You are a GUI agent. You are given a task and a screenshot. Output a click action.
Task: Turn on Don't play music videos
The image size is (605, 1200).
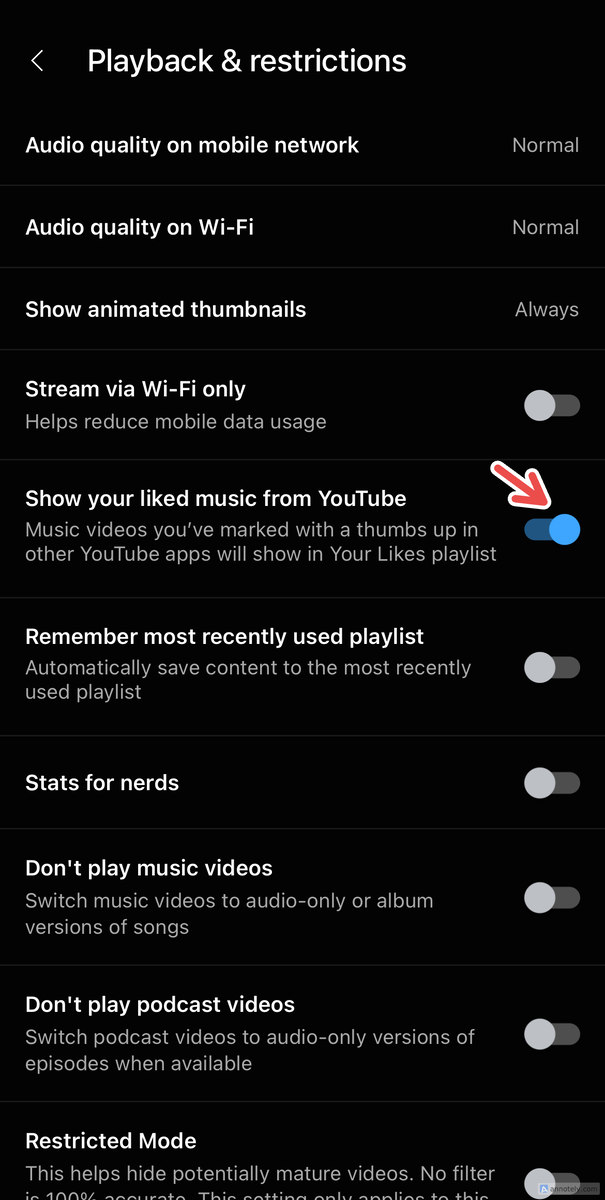coord(552,897)
